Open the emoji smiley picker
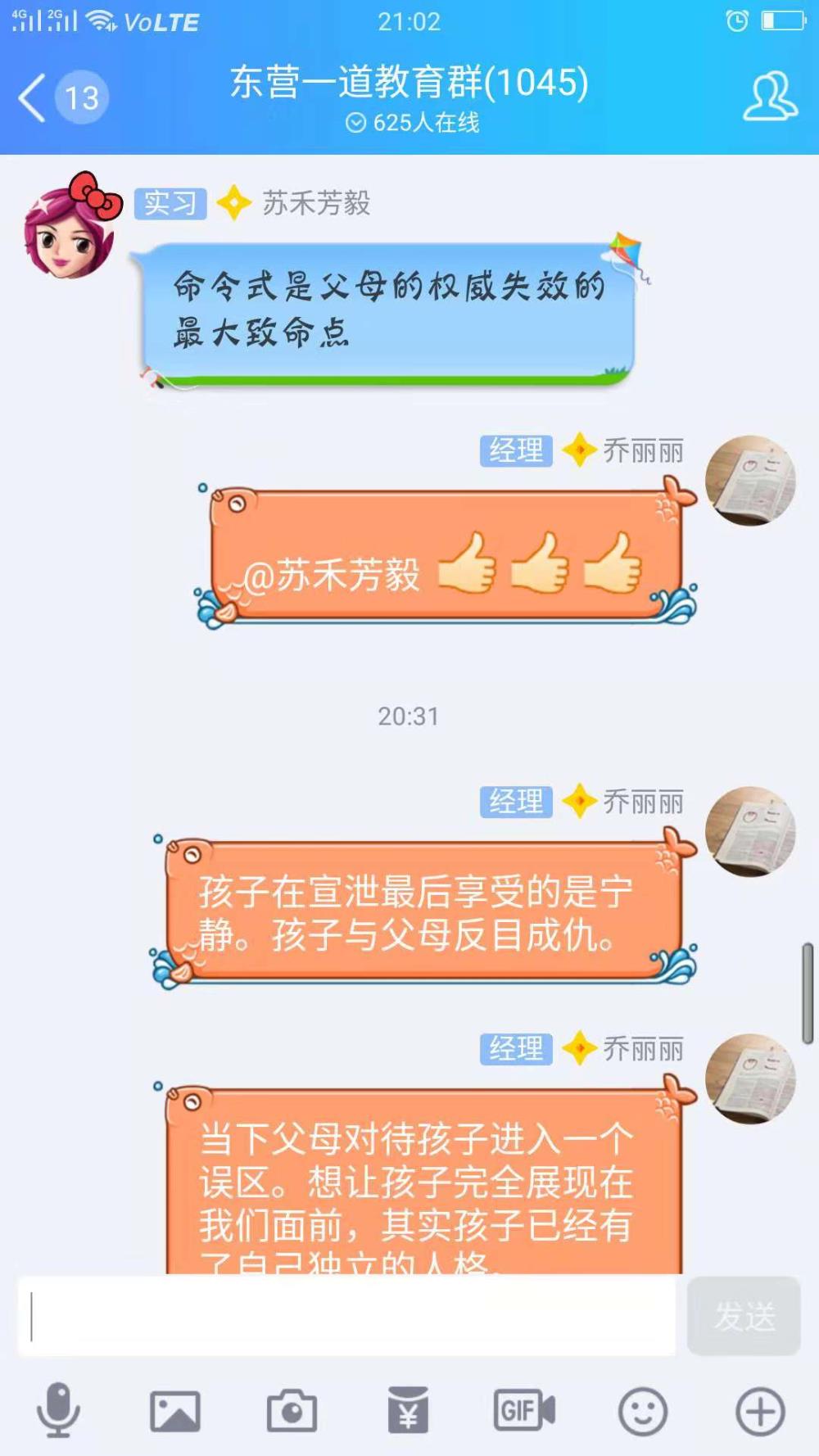This screenshot has height=1456, width=819. point(643,1411)
